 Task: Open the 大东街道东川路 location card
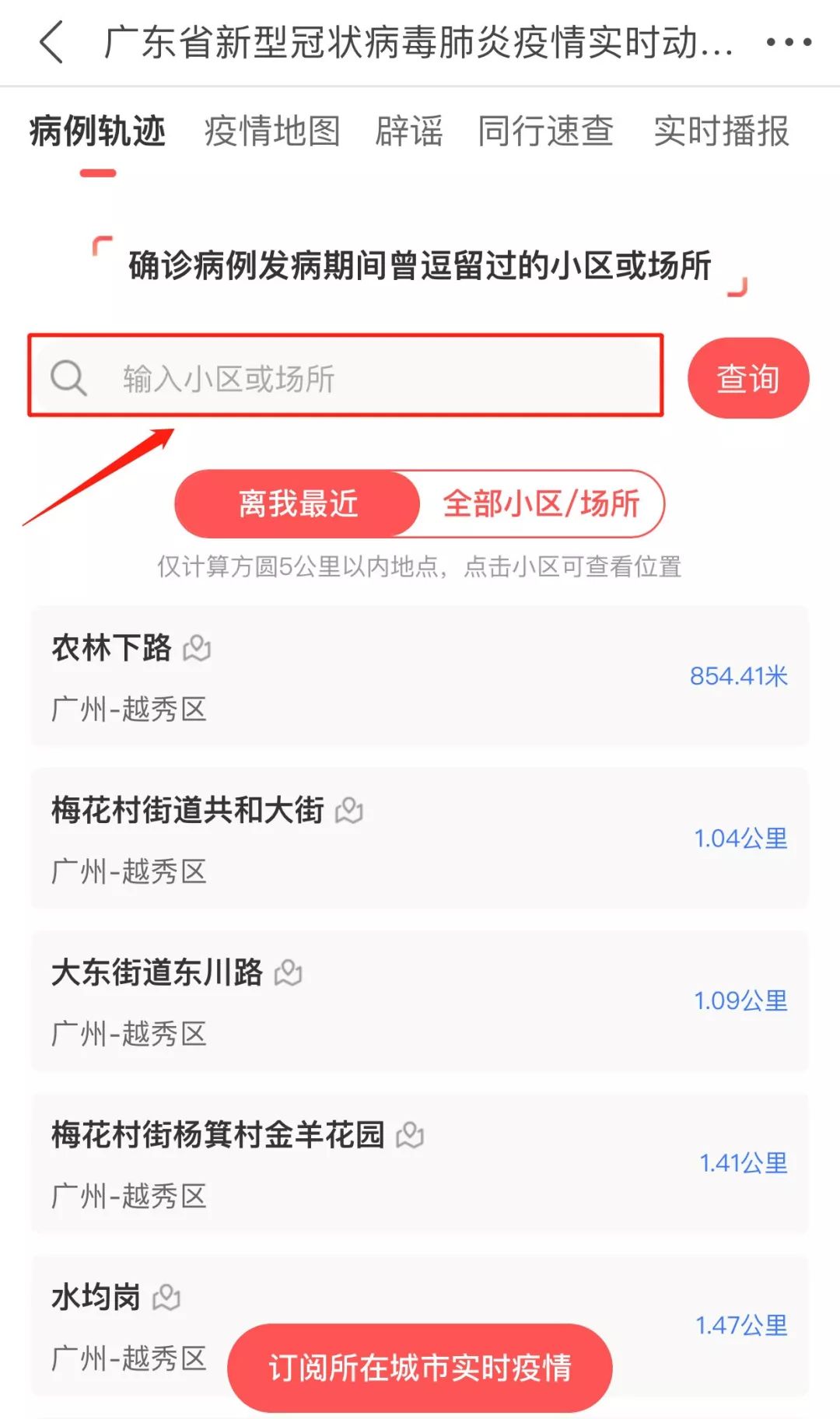coord(420,1001)
